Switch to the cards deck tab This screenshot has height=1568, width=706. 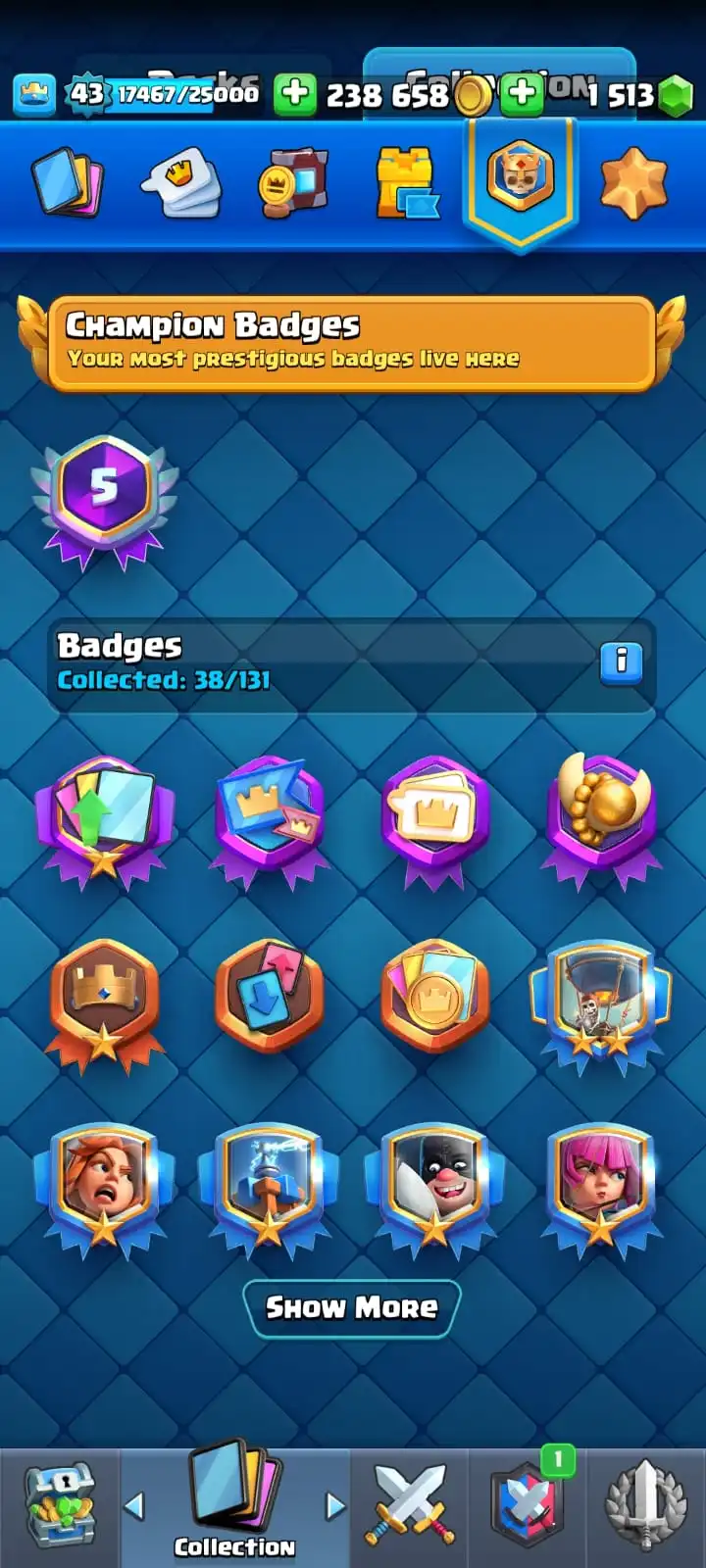(x=68, y=181)
